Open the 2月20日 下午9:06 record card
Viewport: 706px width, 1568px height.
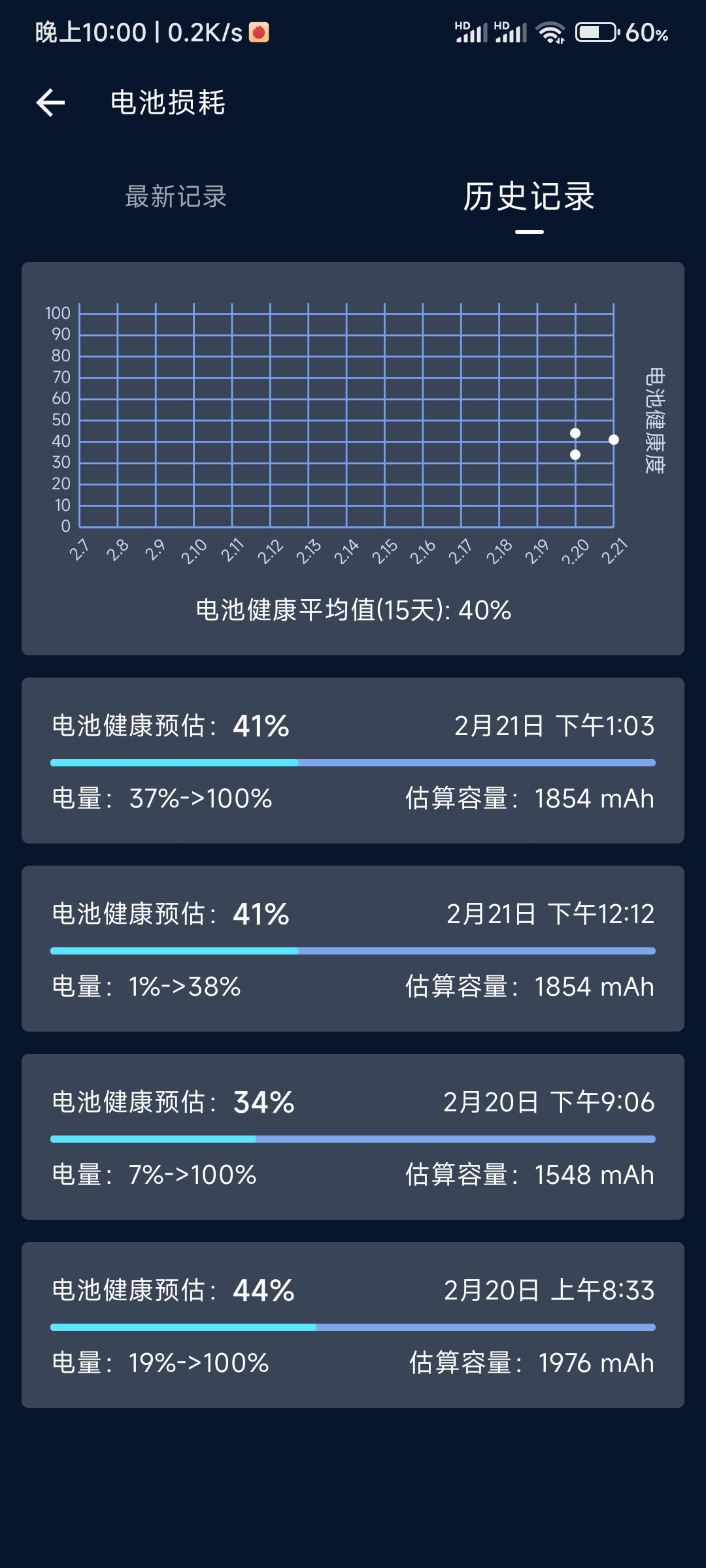pyautogui.click(x=353, y=1137)
